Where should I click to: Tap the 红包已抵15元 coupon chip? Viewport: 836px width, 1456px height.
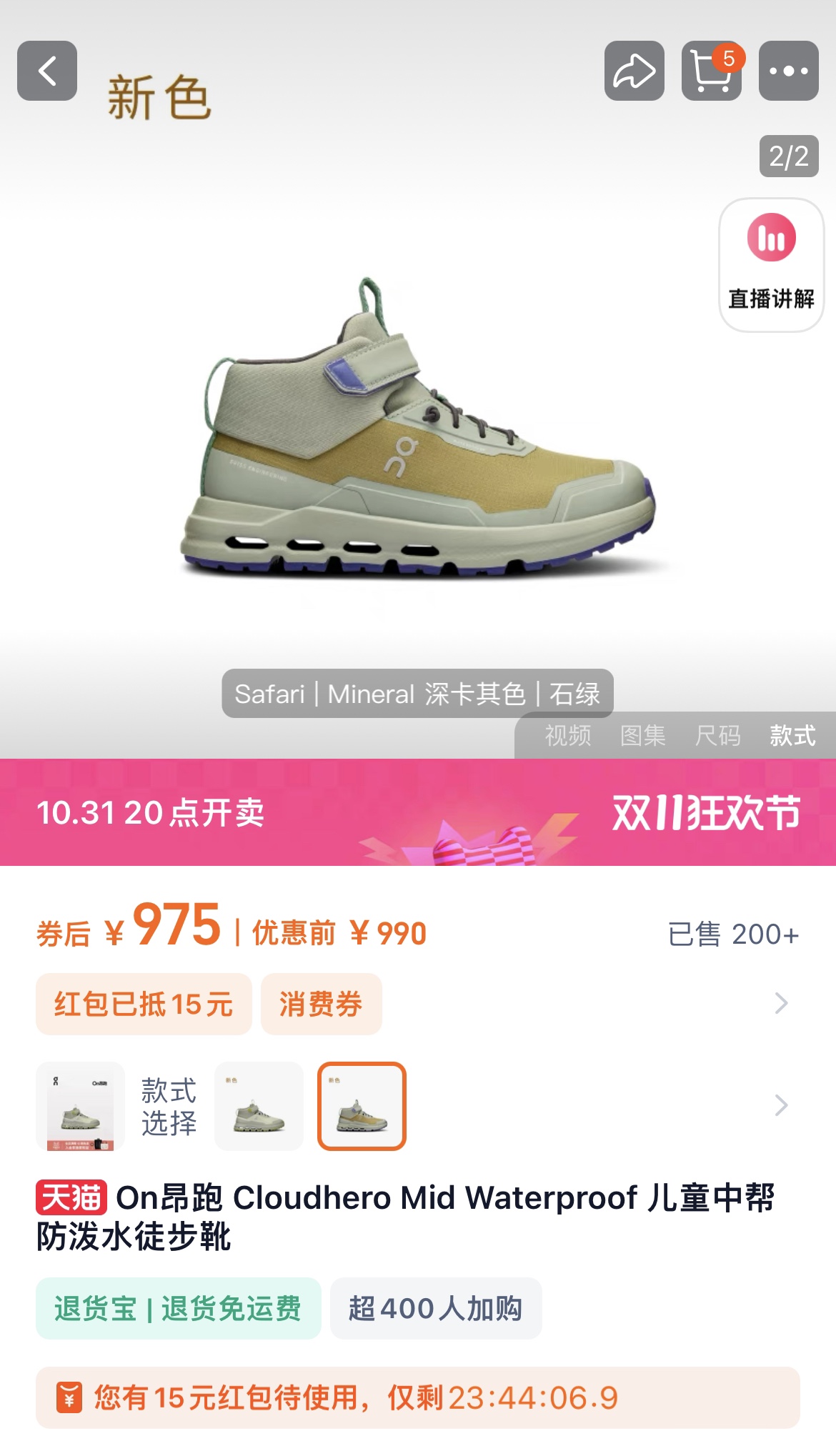pos(144,1004)
